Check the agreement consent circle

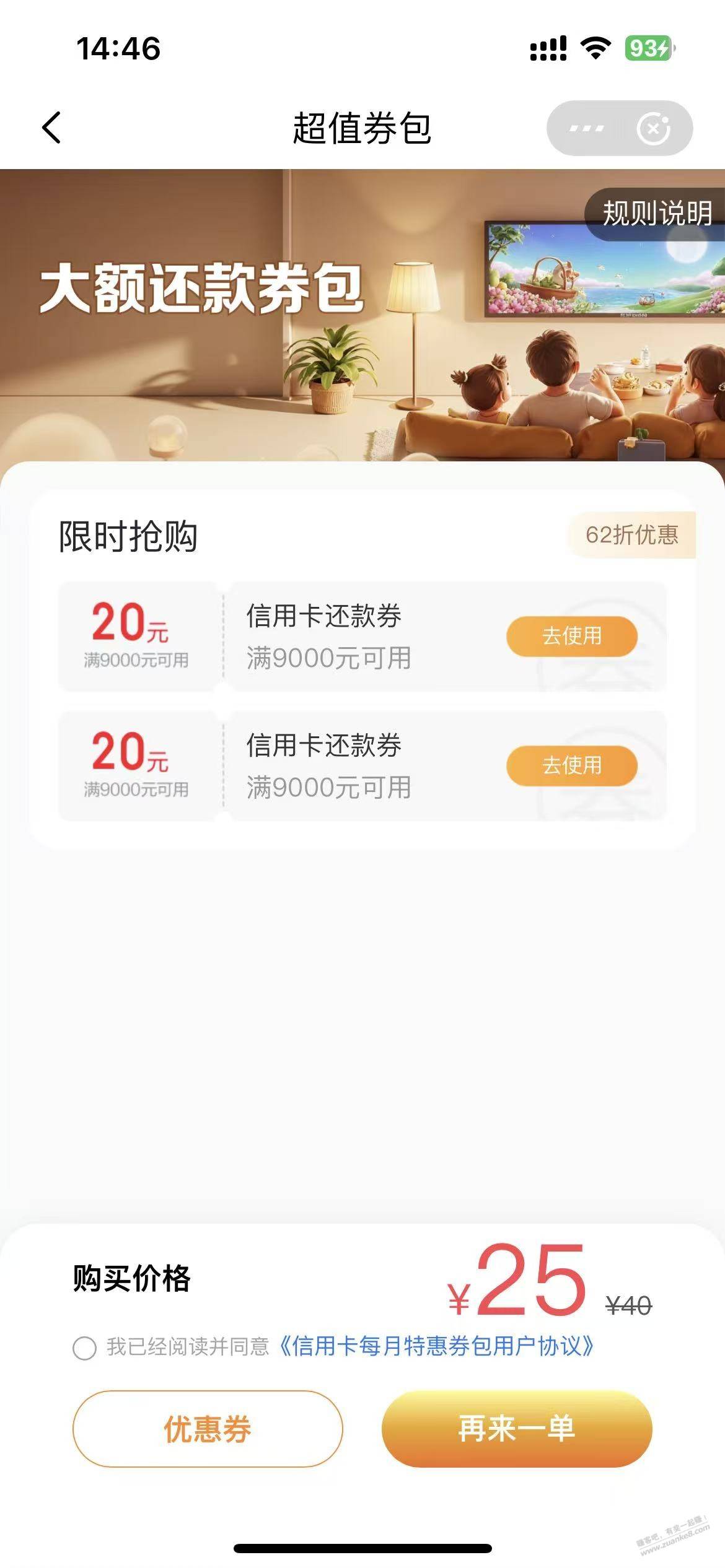[84, 1348]
